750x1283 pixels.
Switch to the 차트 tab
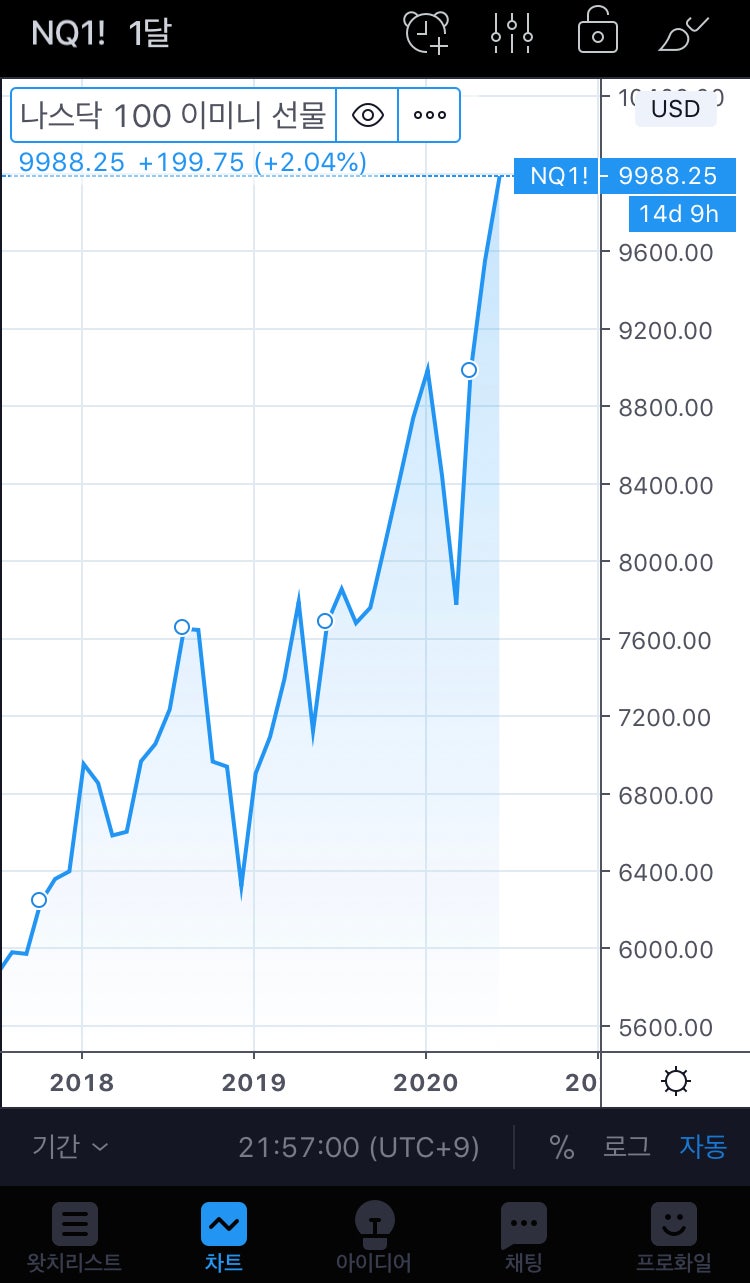pyautogui.click(x=223, y=1235)
